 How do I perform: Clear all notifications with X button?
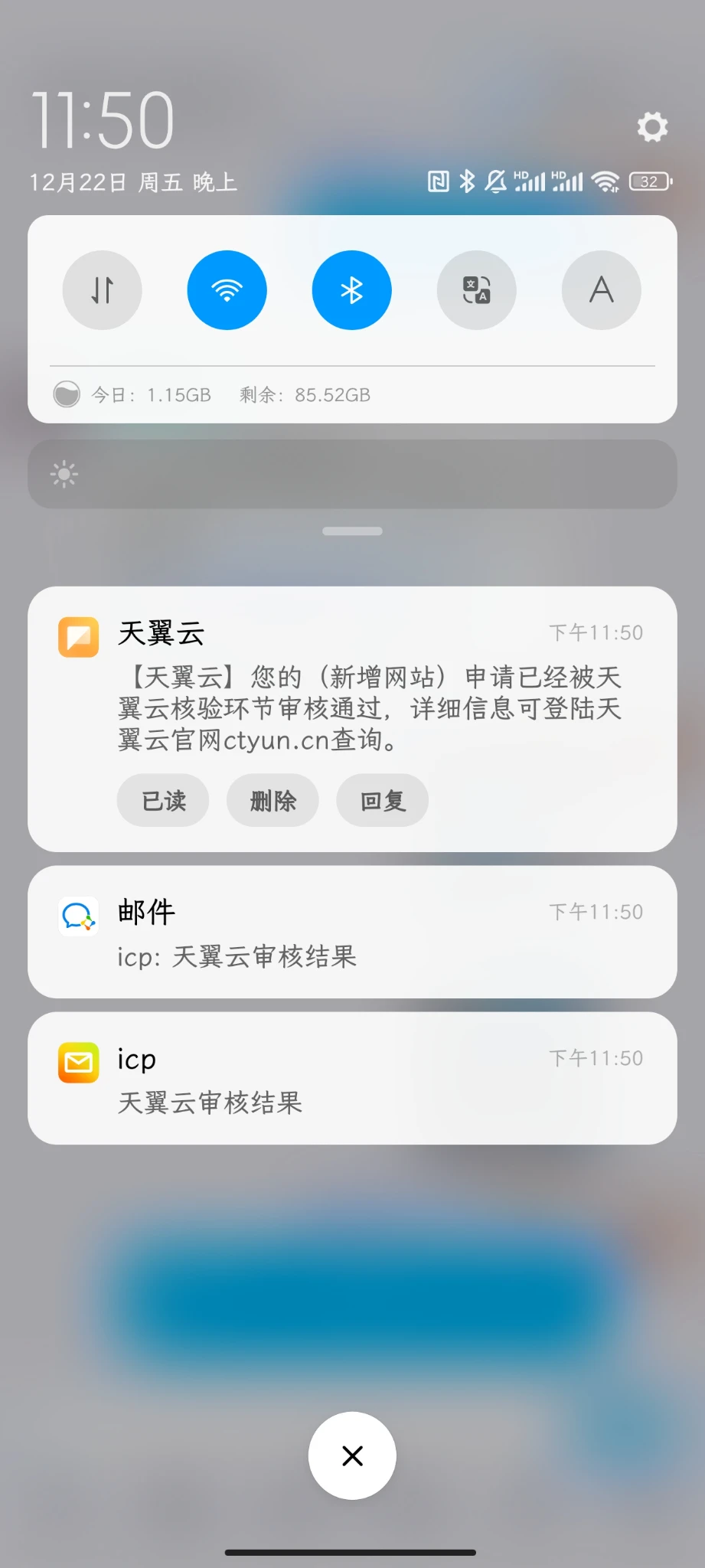coord(352,1455)
